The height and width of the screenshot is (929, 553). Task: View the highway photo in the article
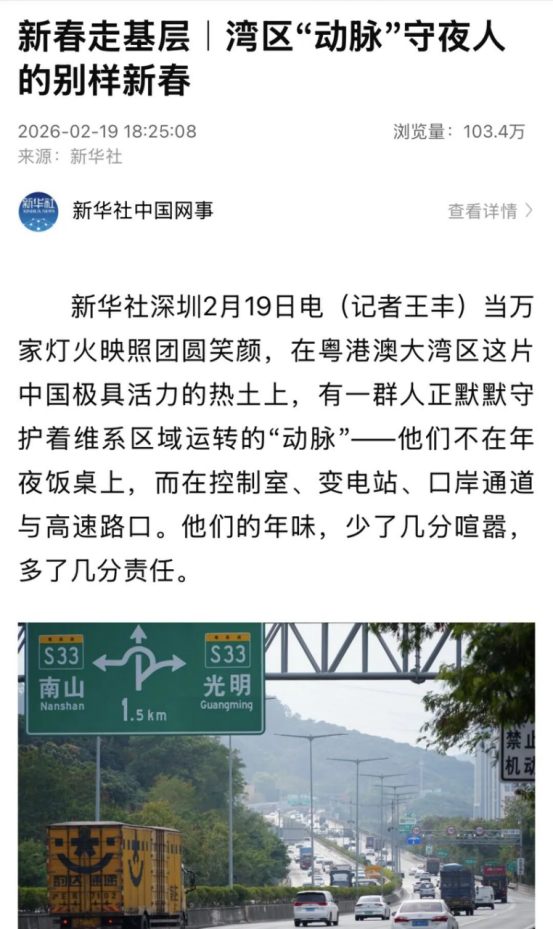point(277,775)
